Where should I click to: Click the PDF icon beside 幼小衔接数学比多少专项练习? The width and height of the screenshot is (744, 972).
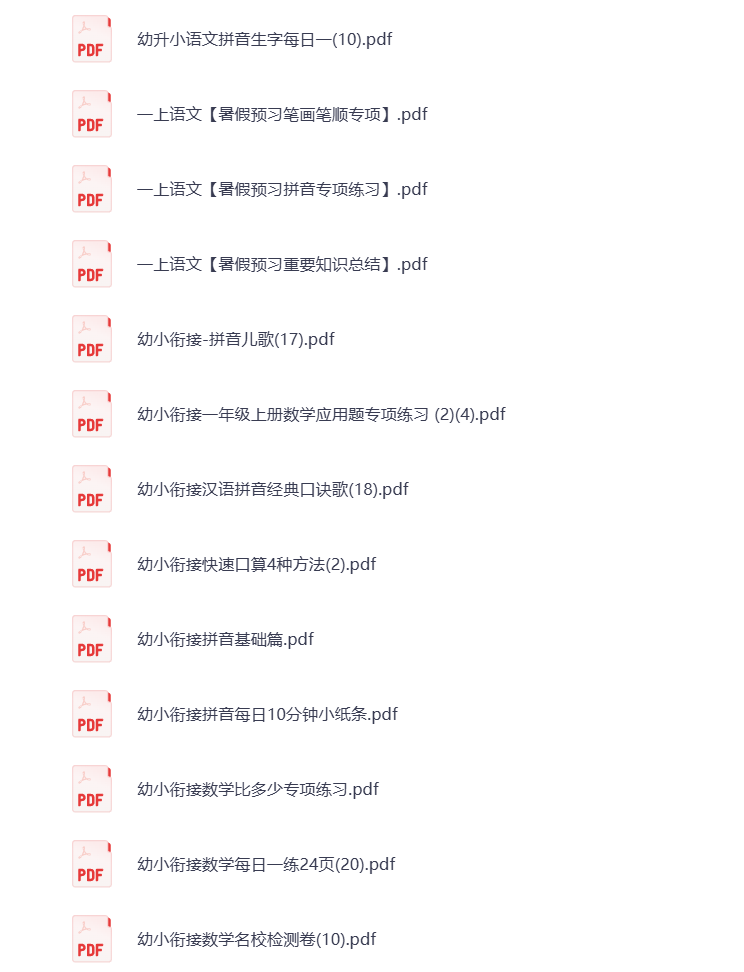(91, 789)
